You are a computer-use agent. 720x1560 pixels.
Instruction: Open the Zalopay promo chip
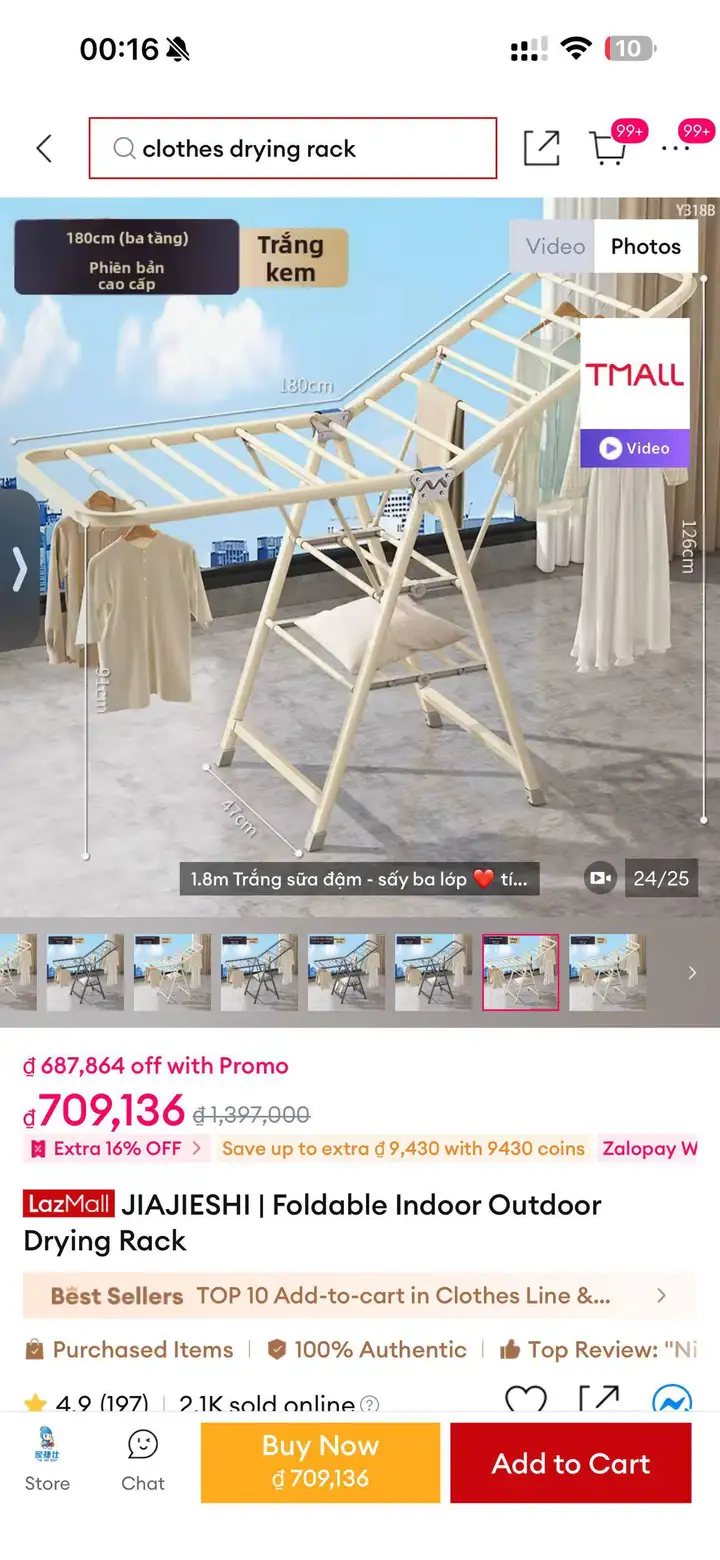(x=650, y=1148)
